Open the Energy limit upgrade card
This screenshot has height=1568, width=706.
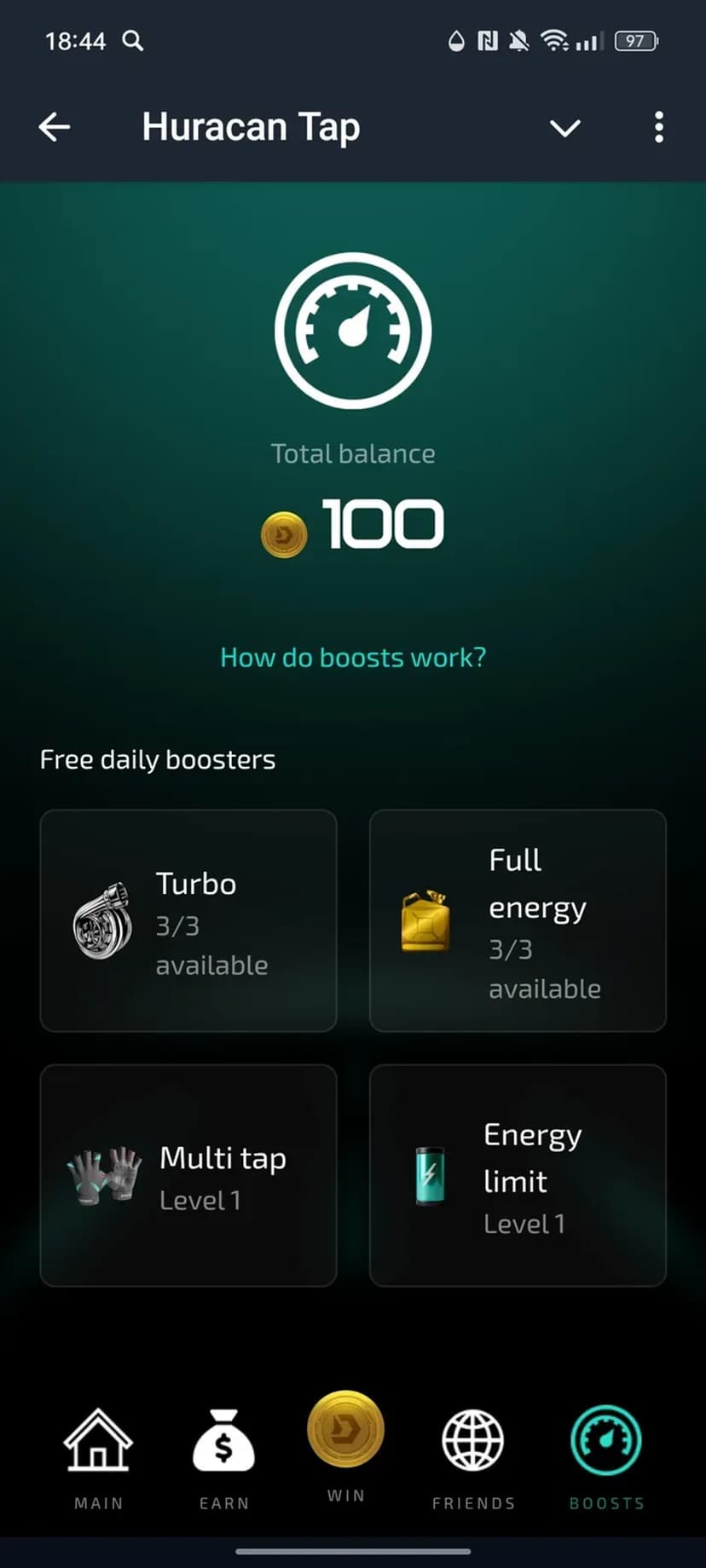coord(518,1175)
